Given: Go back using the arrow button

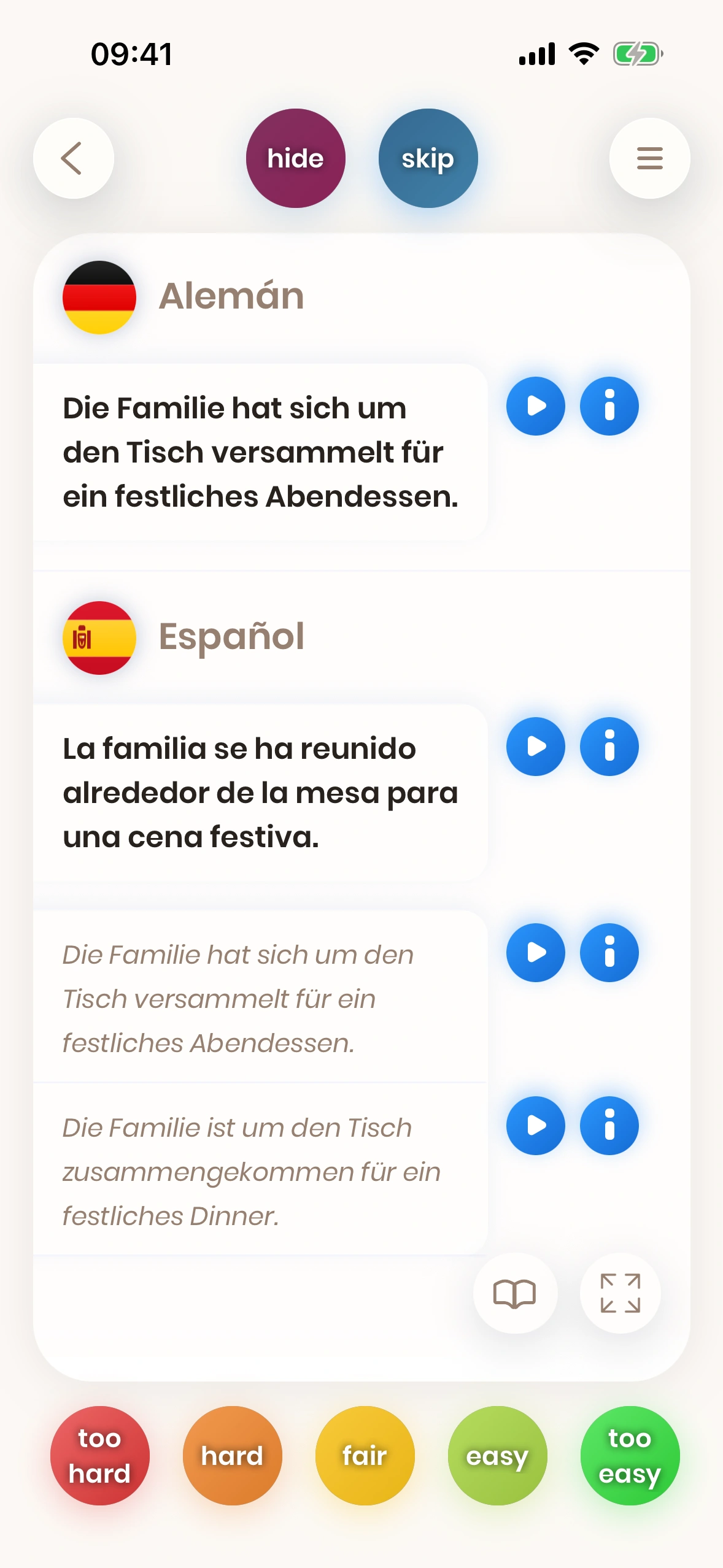Looking at the screenshot, I should coord(73,158).
